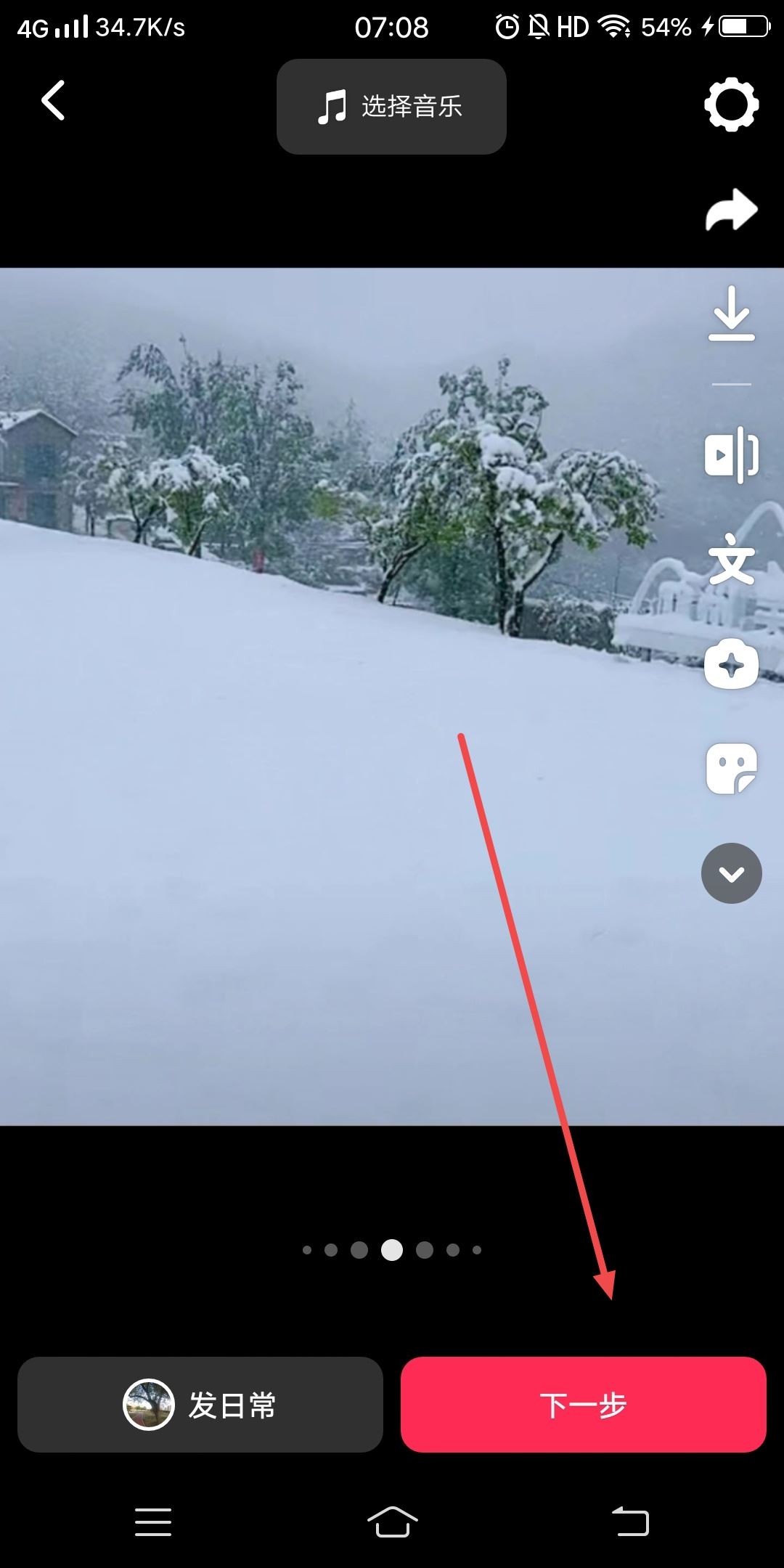The width and height of the screenshot is (784, 1568).
Task: Save using the download icon
Action: (731, 314)
